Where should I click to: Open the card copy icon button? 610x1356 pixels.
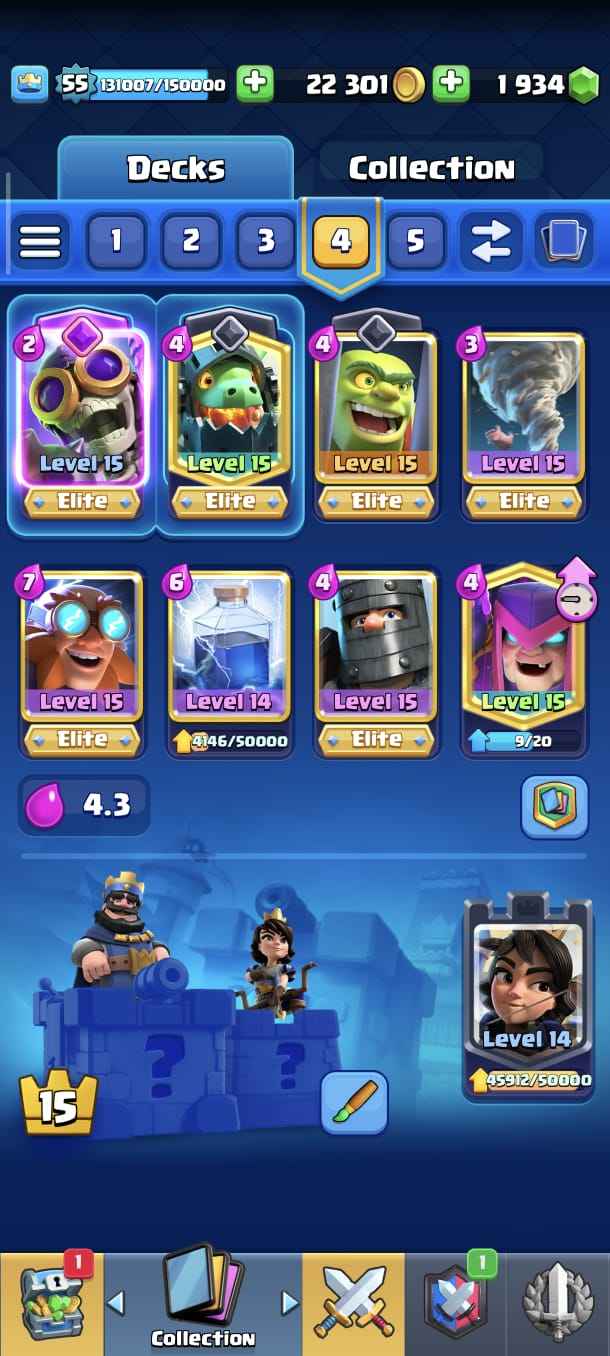point(565,241)
